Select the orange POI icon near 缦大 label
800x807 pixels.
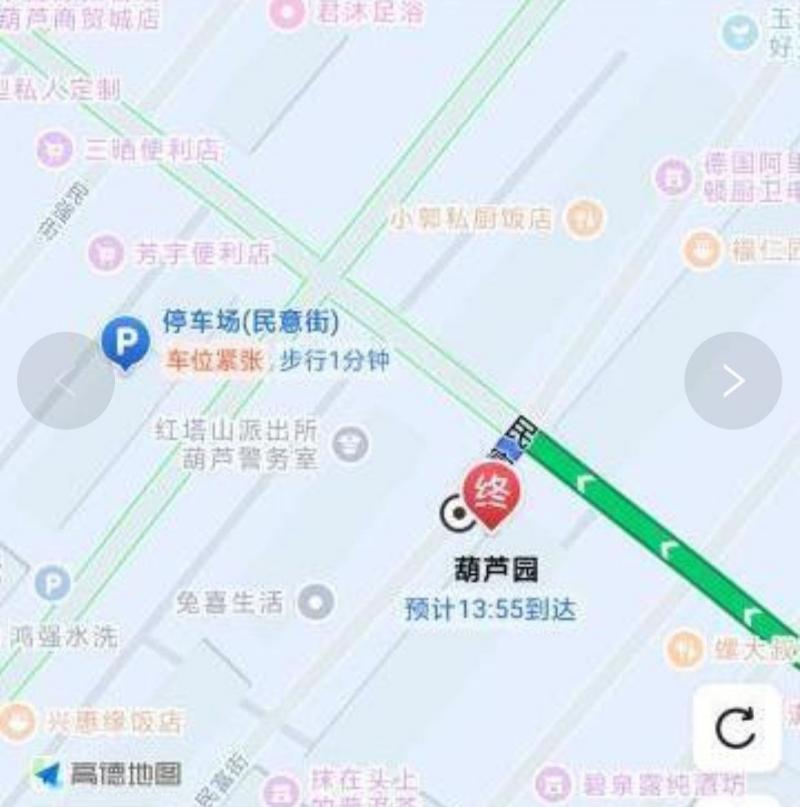686,647
